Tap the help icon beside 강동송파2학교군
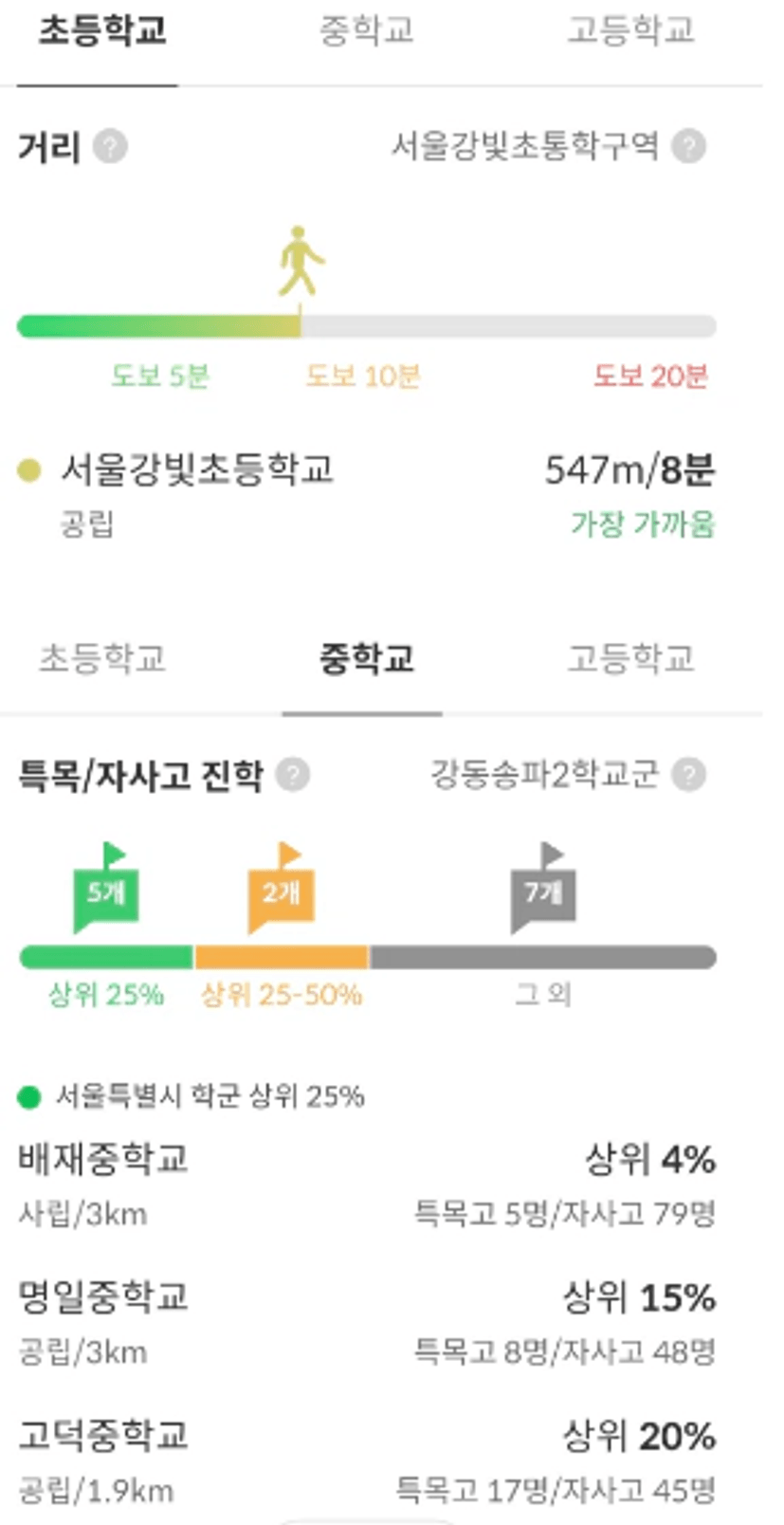The height and width of the screenshot is (1525, 784). pyautogui.click(x=688, y=775)
